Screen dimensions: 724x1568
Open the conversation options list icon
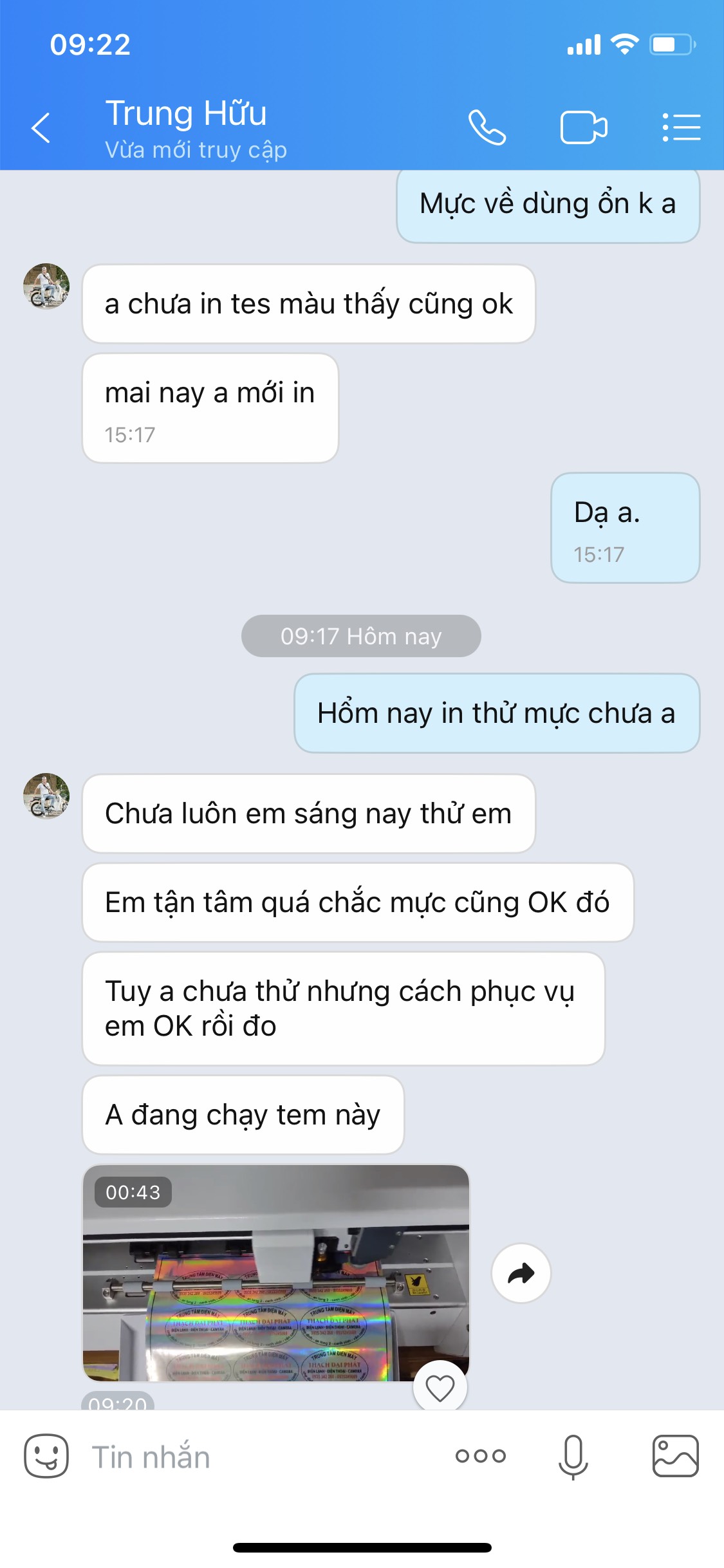[x=681, y=126]
